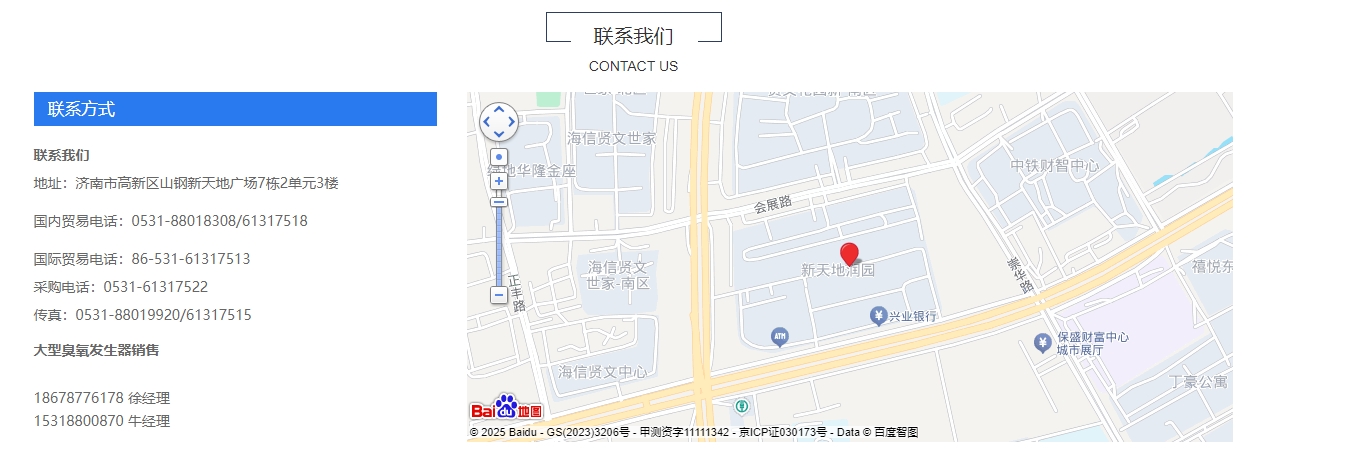Zoom in with the plus button
The width and height of the screenshot is (1352, 451).
499,181
